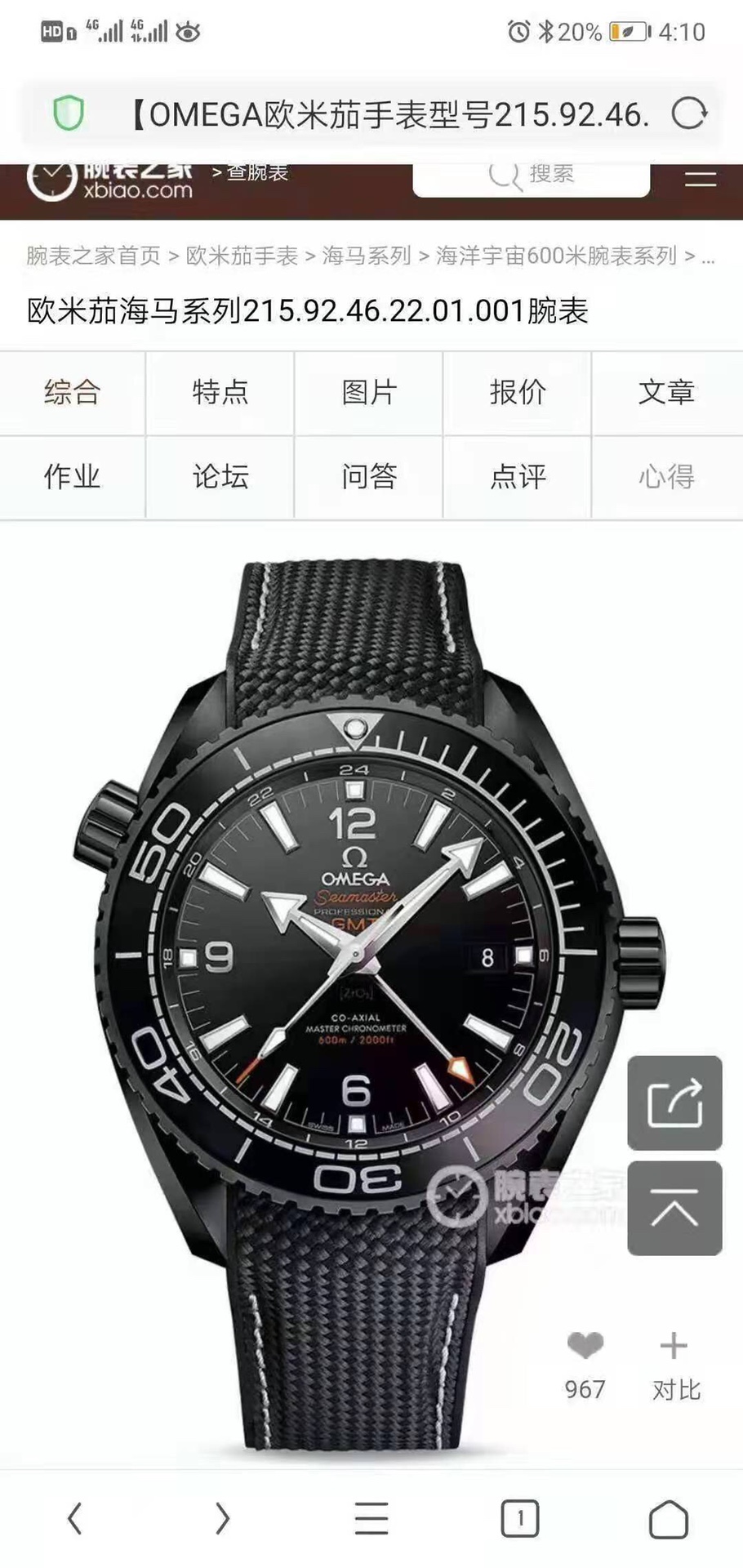The image size is (743, 1568).
Task: Switch to the 特点 tab
Action: click(220, 393)
